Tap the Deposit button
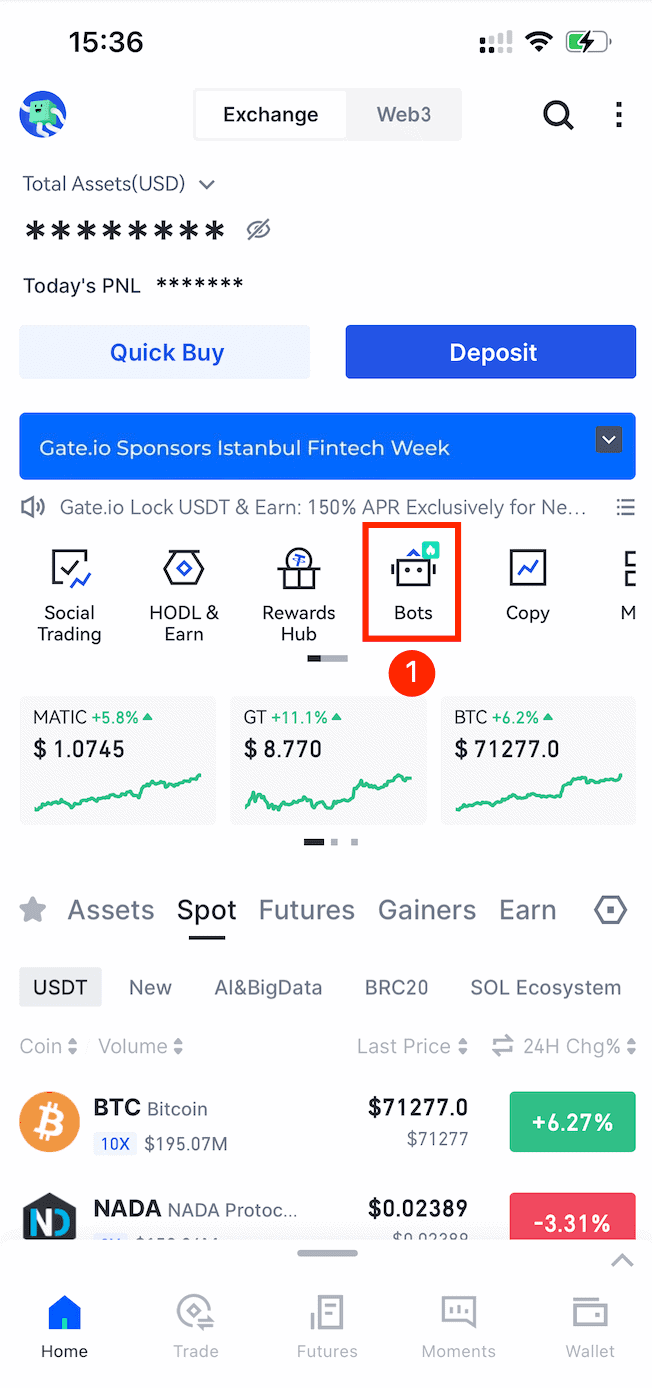 [491, 352]
